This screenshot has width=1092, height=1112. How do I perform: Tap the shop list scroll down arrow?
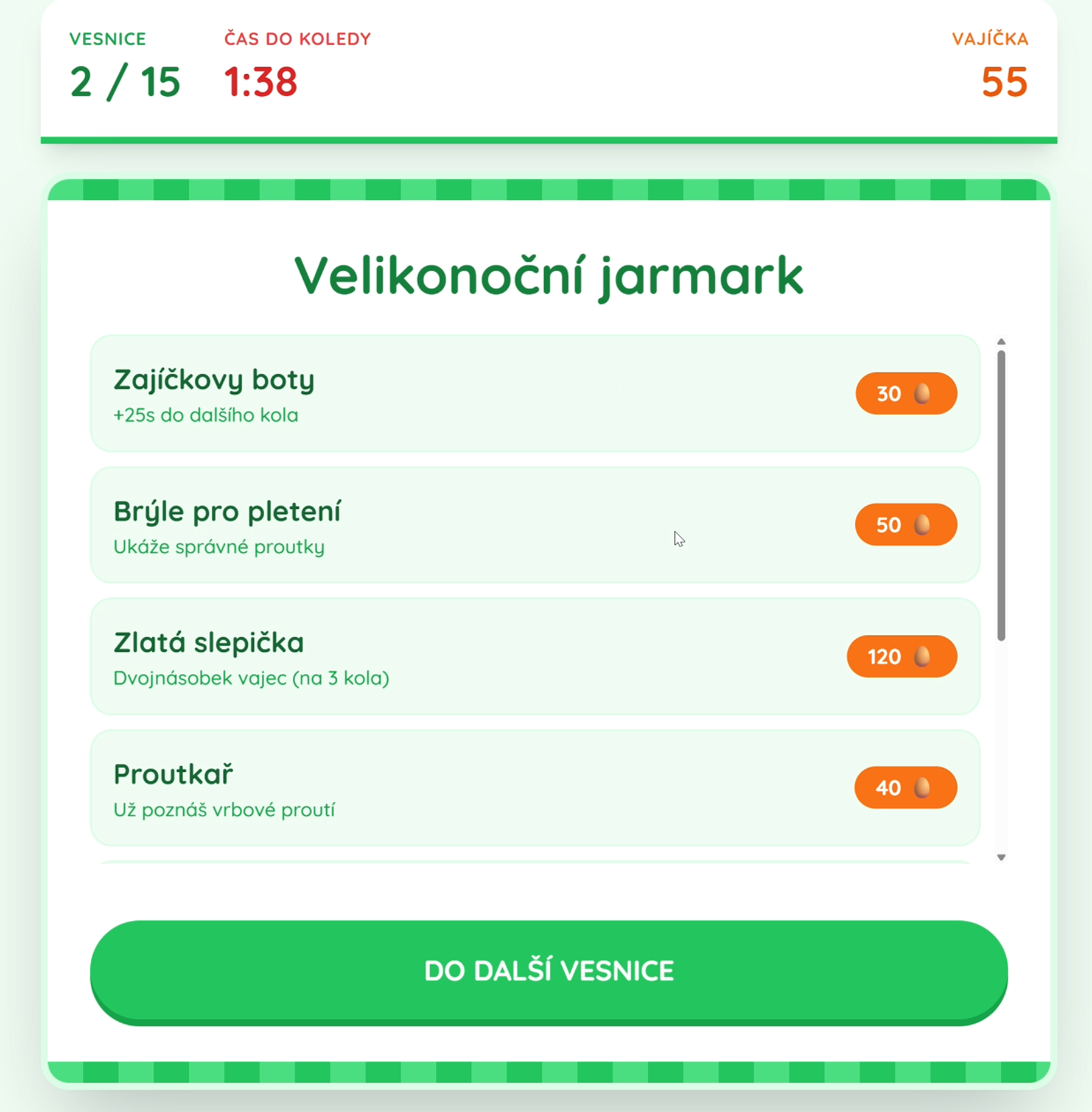tap(1001, 857)
